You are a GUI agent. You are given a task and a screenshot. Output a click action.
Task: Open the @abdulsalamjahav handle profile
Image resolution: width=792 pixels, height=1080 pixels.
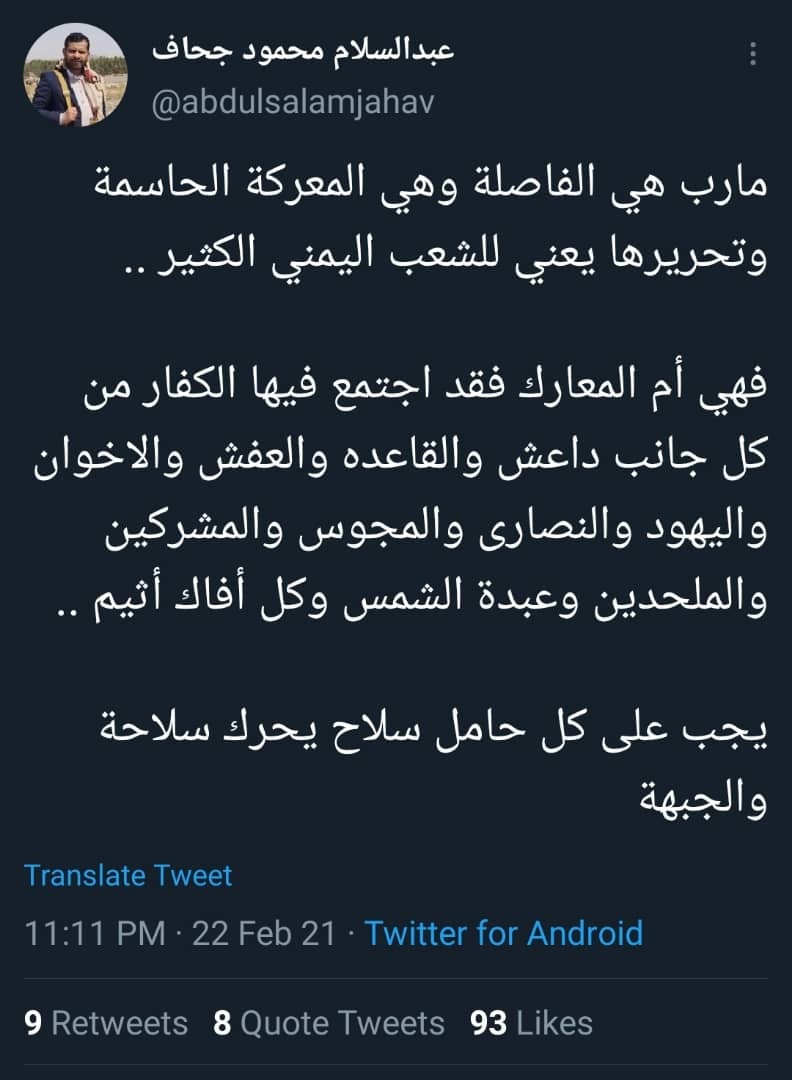293,104
